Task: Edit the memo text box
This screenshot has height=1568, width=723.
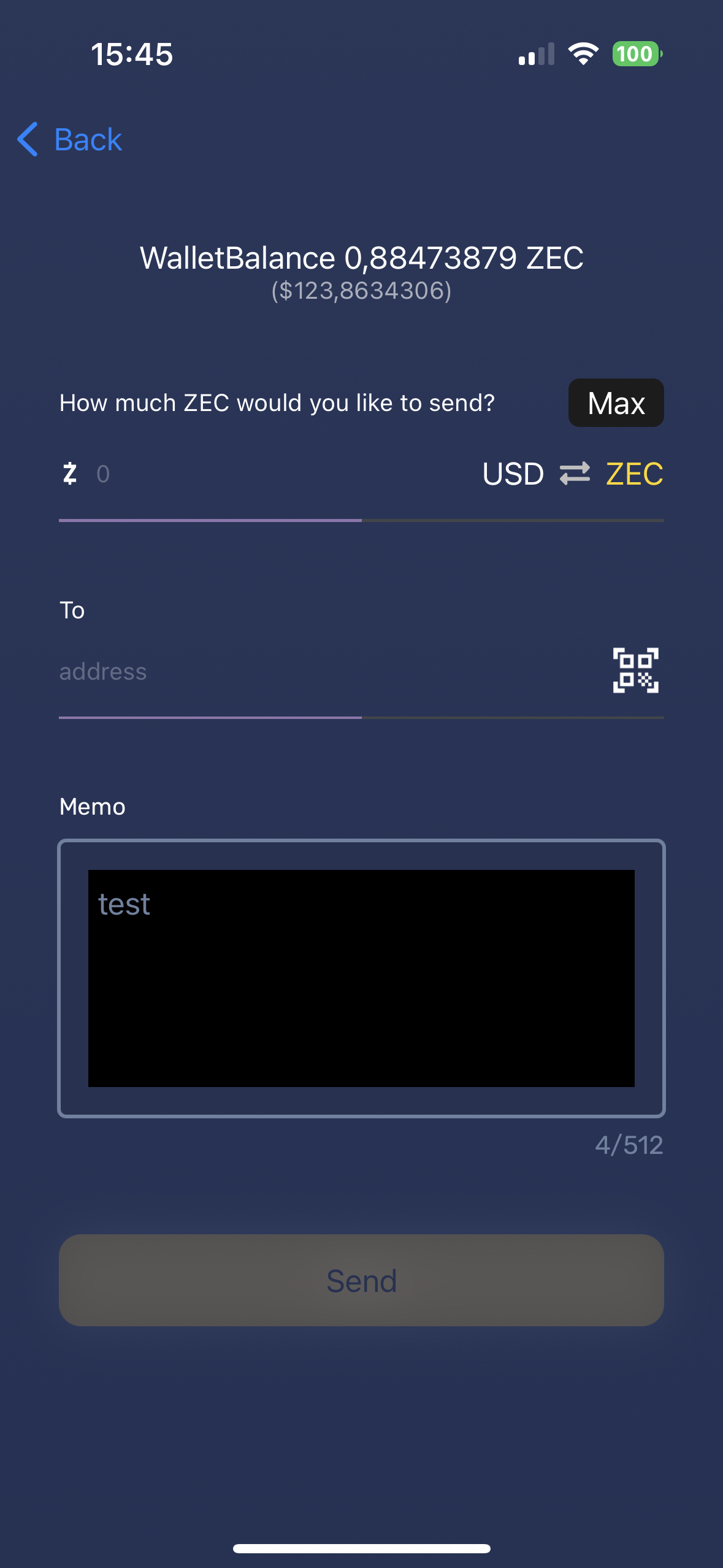Action: (x=361, y=978)
